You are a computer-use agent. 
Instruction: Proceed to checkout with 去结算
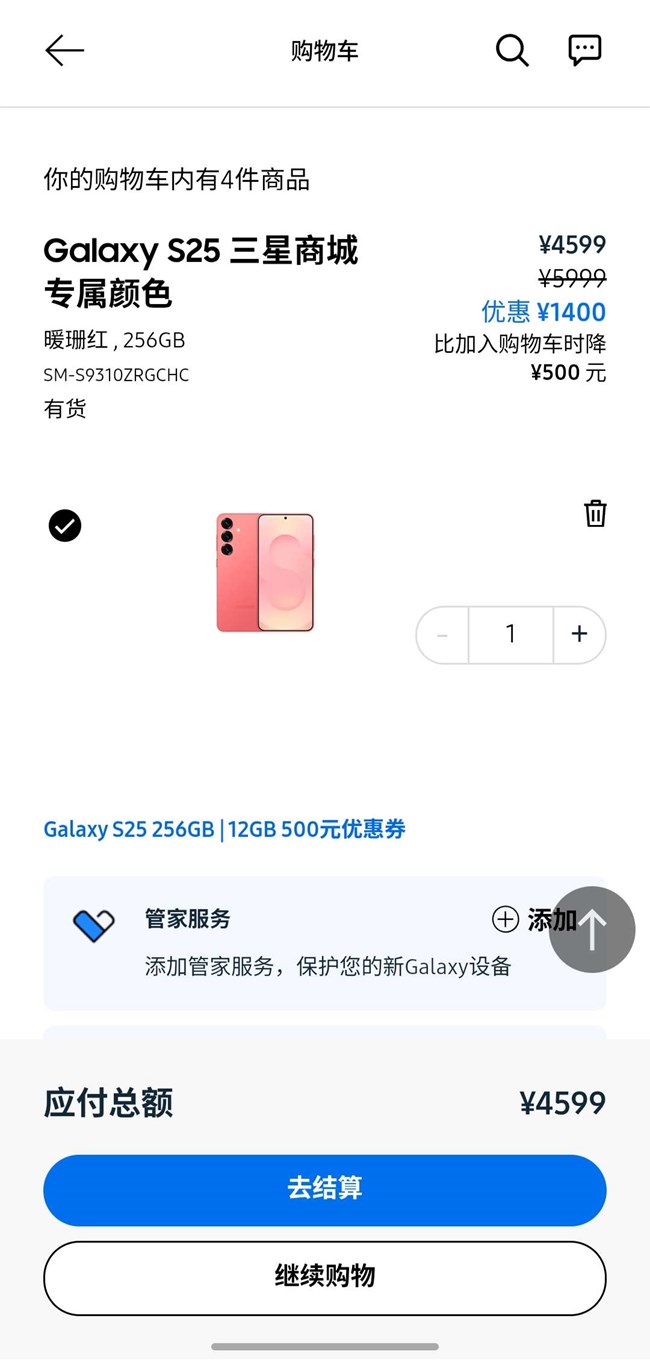point(325,1189)
